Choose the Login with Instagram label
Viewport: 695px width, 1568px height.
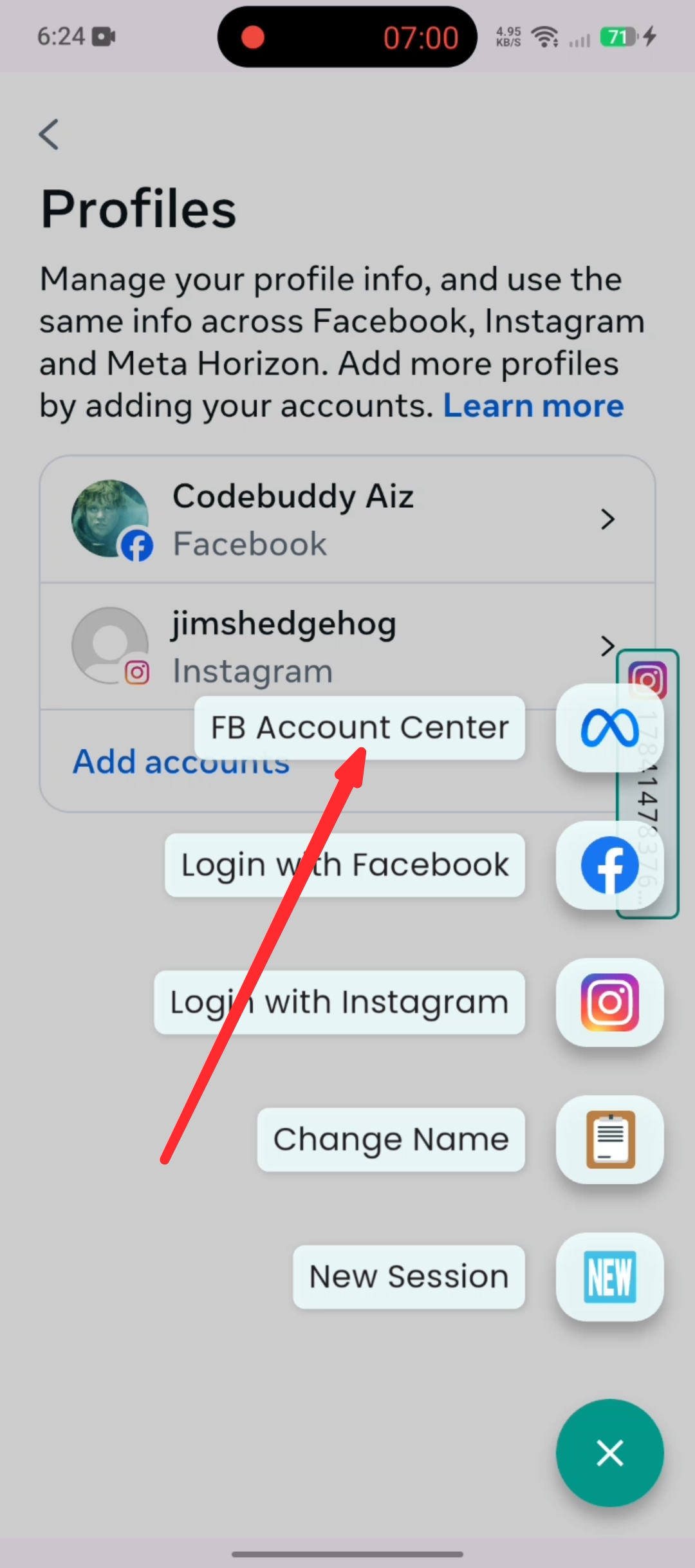click(340, 1002)
